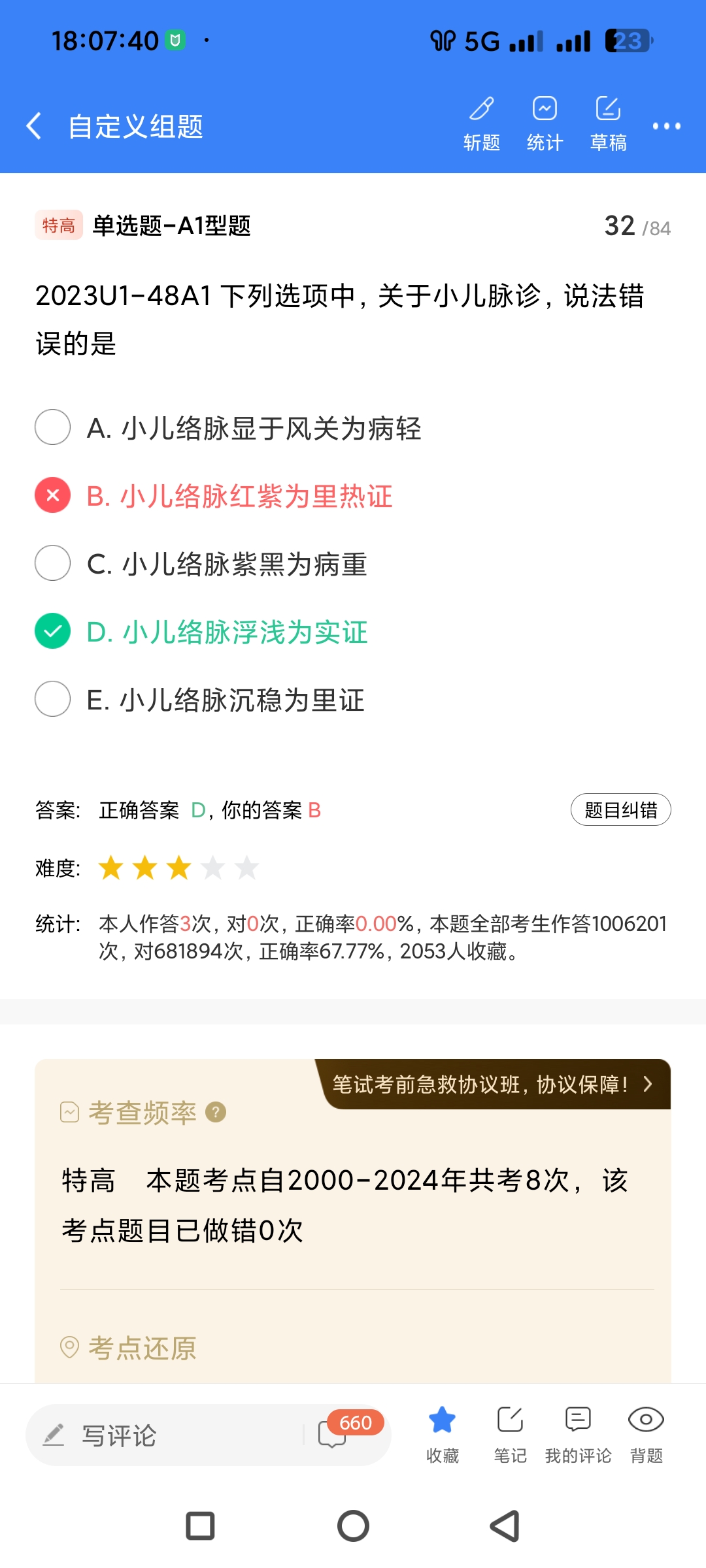Viewport: 706px width, 1568px height.
Task: Open 我的评论
Action: coord(578,1432)
